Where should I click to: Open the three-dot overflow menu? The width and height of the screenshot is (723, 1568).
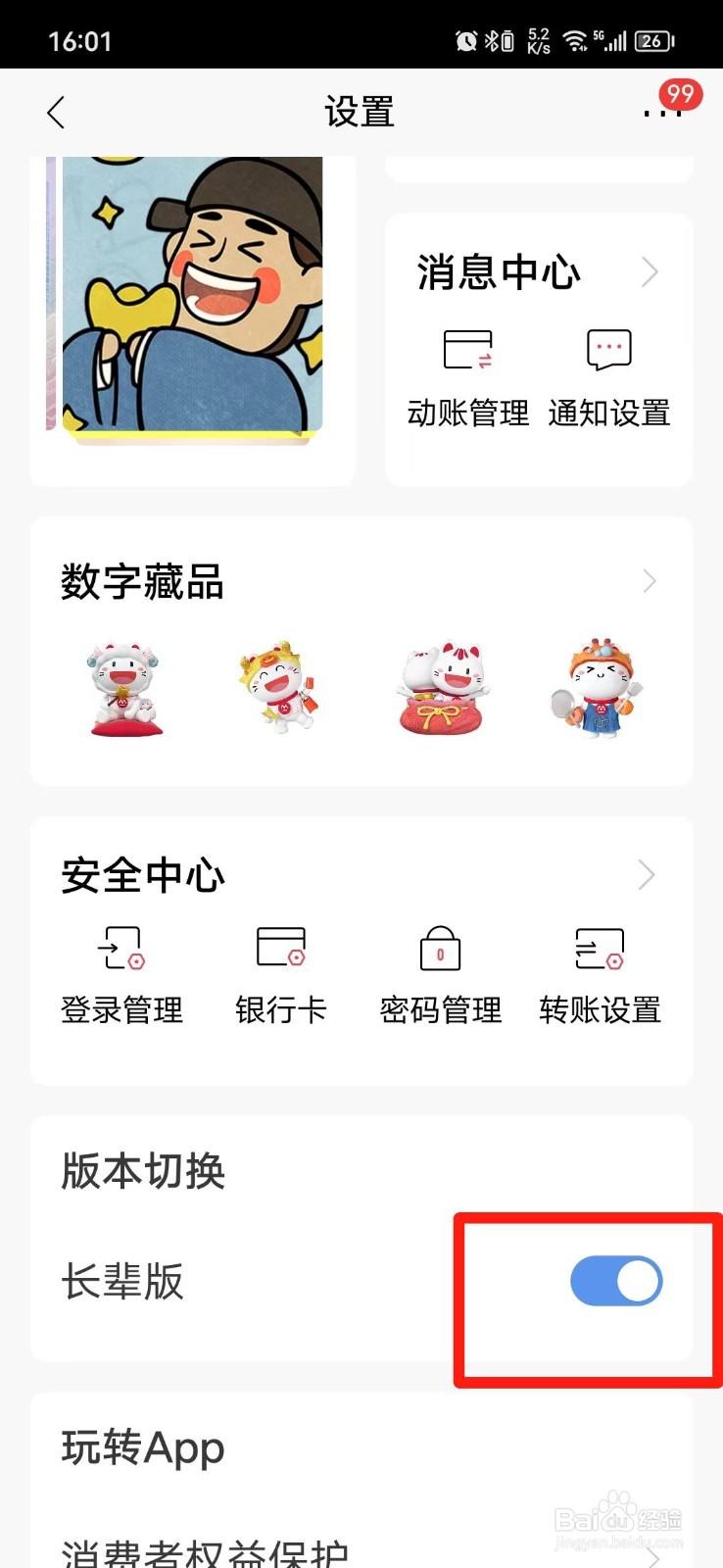point(662,113)
